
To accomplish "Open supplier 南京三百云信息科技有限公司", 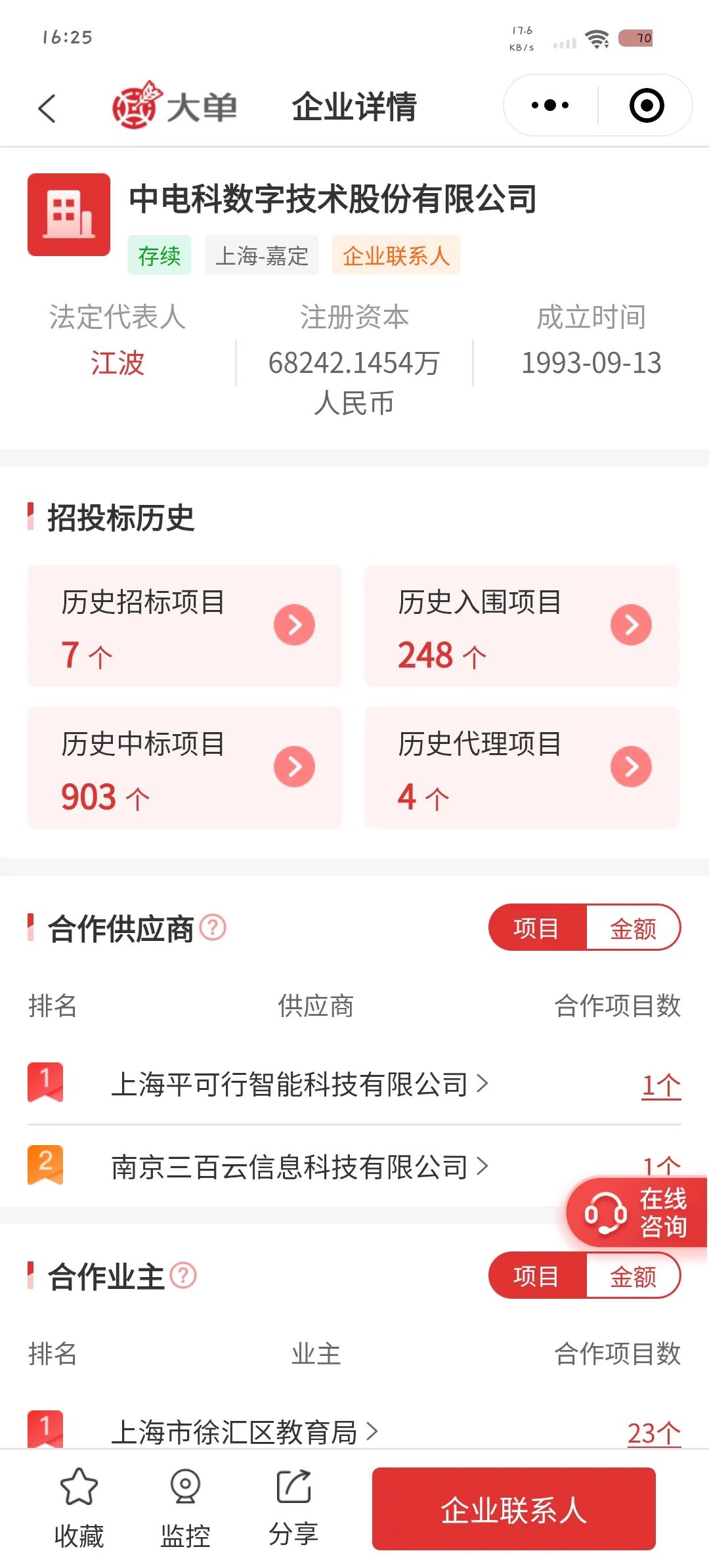I will pos(300,1167).
